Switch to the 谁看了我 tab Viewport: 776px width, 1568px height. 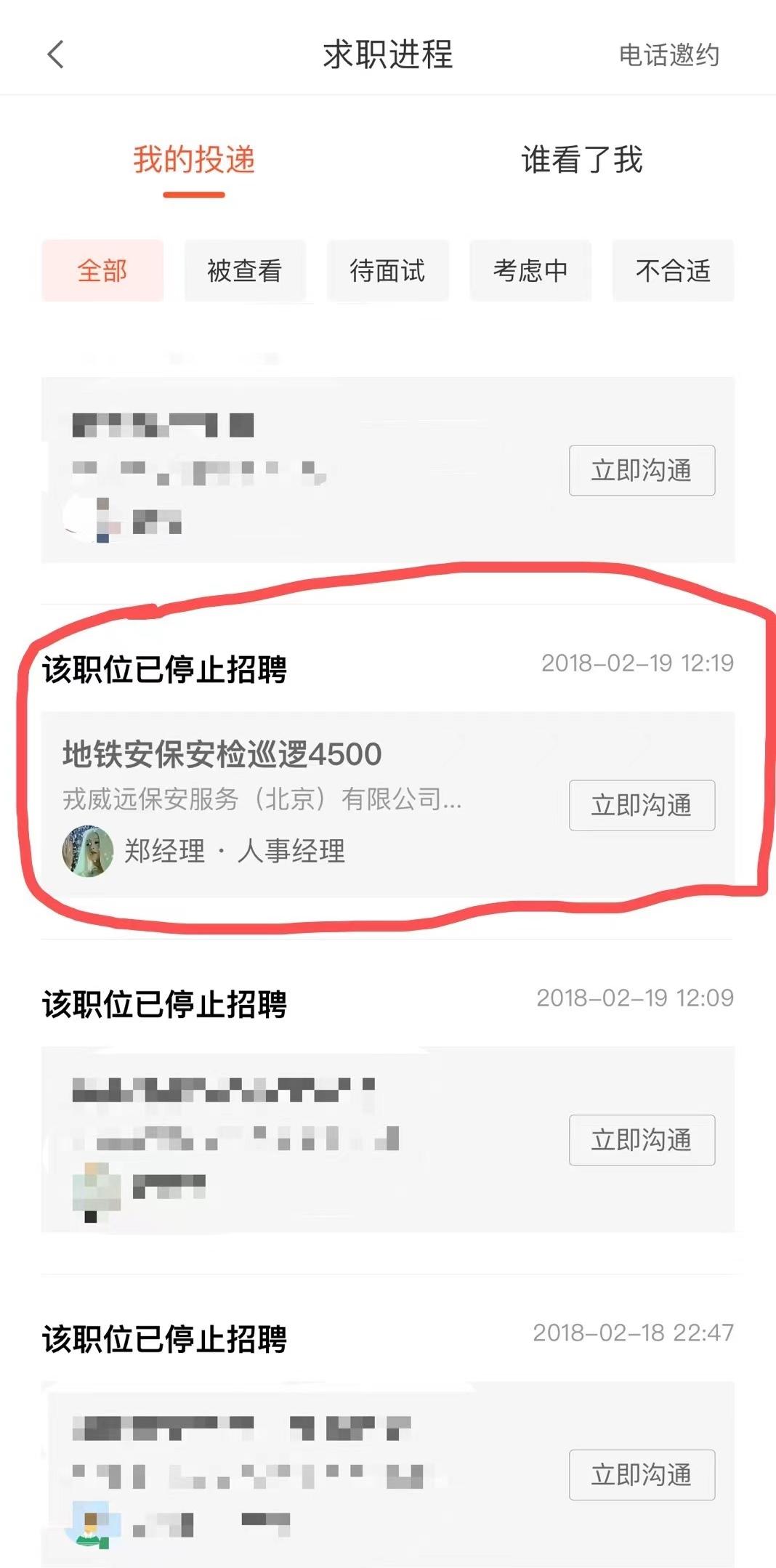582,160
